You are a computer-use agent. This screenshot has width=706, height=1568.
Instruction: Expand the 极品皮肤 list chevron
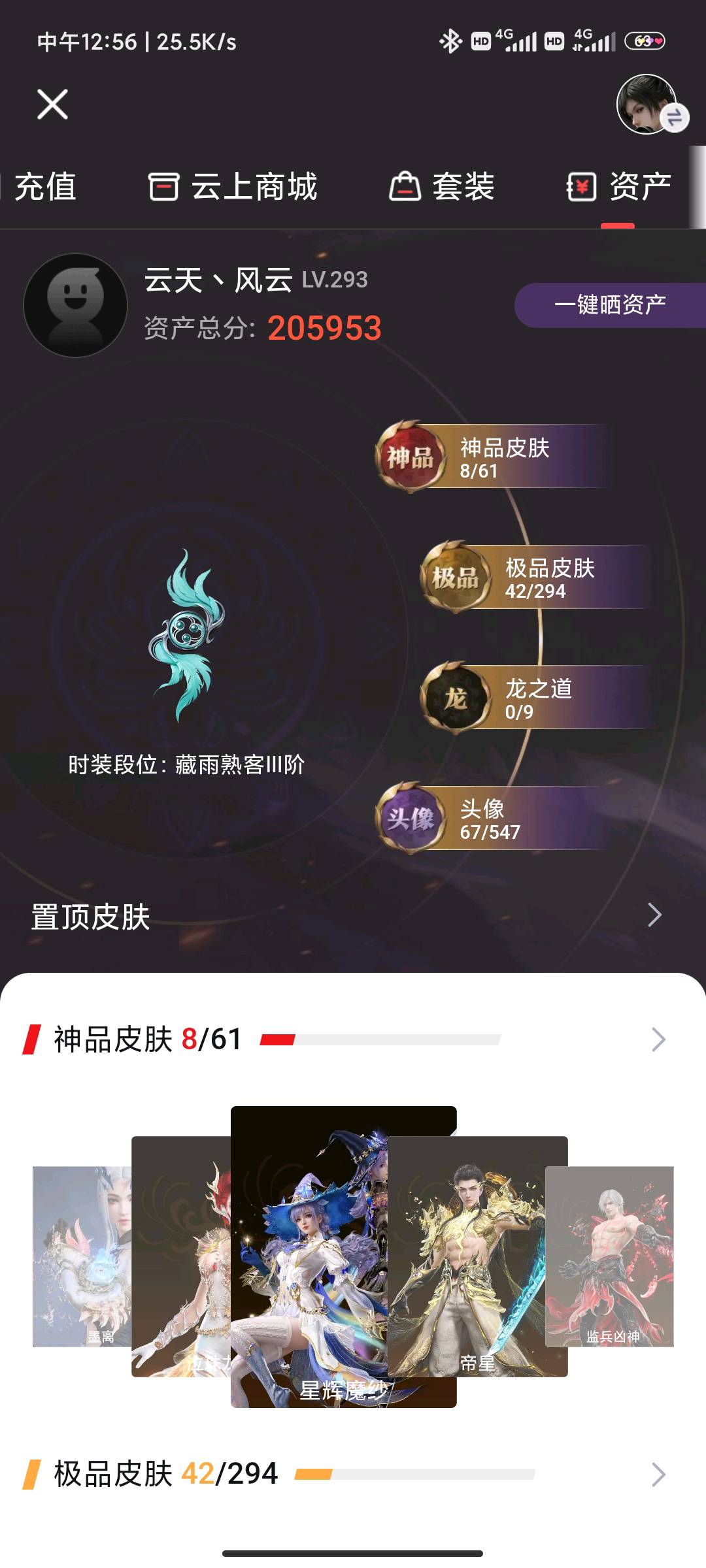point(658,1475)
